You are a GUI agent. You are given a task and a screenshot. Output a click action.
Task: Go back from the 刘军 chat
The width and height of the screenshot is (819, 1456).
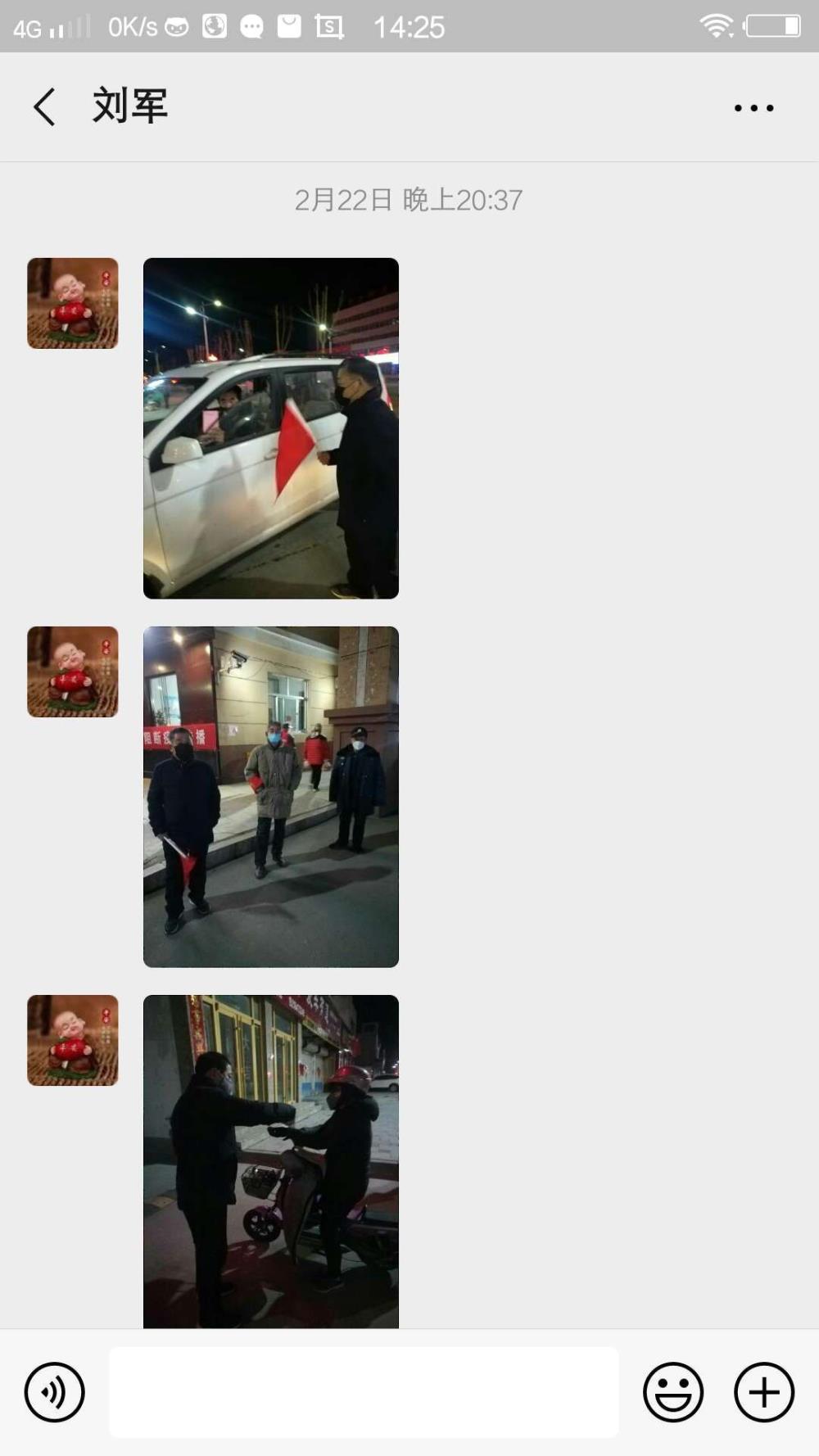click(45, 106)
